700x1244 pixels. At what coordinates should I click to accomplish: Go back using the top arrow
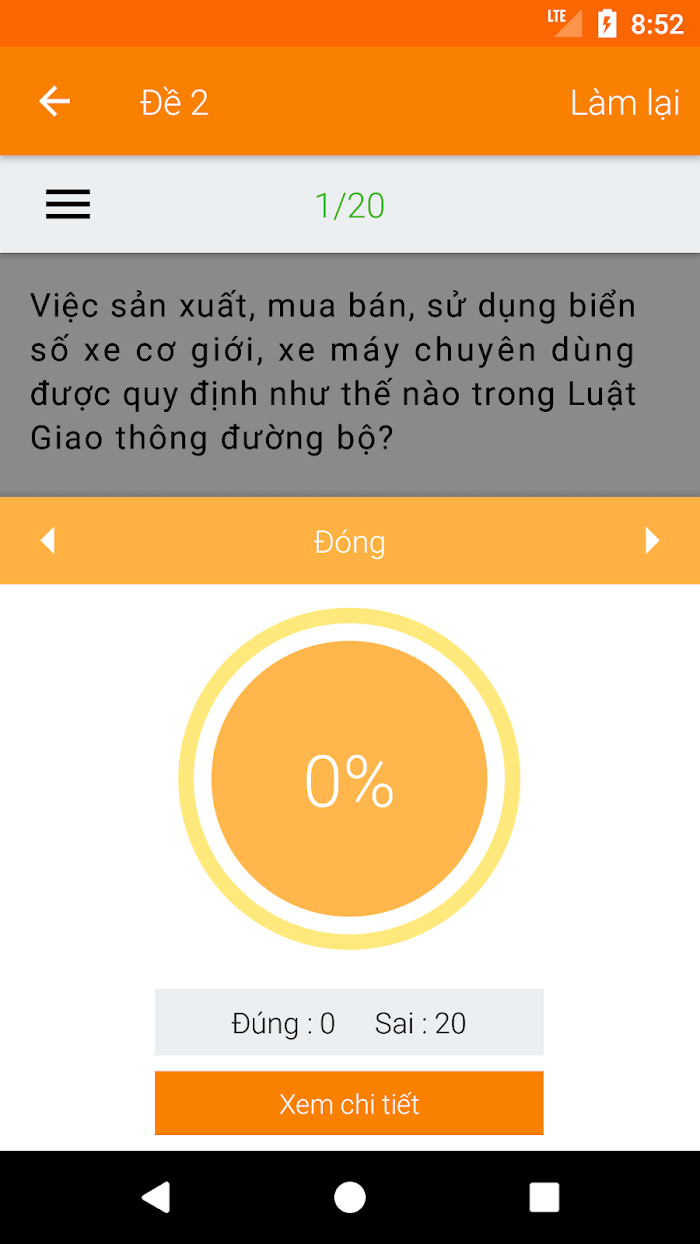tap(54, 101)
